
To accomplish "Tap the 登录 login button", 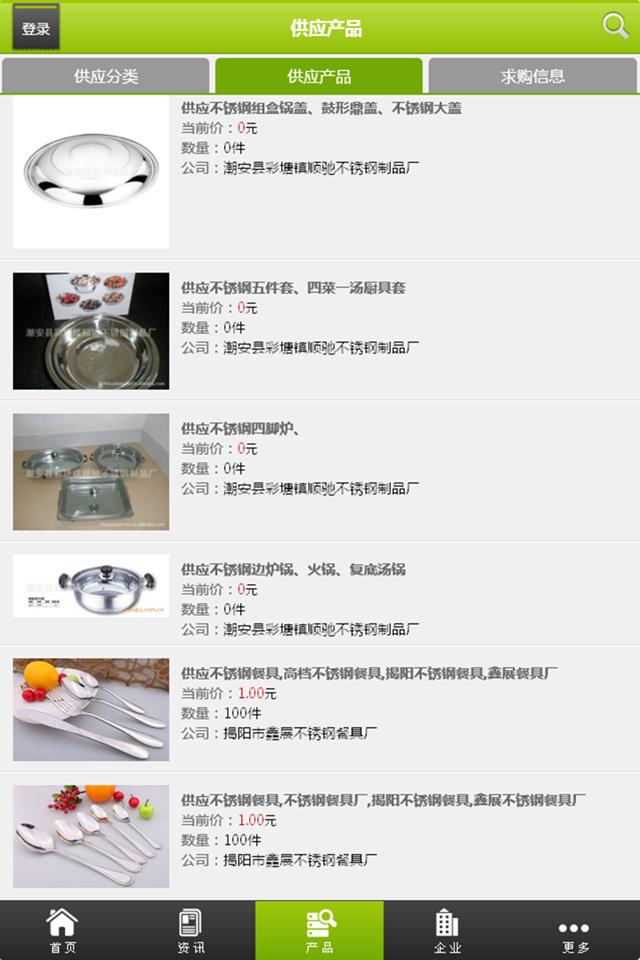I will click(36, 28).
